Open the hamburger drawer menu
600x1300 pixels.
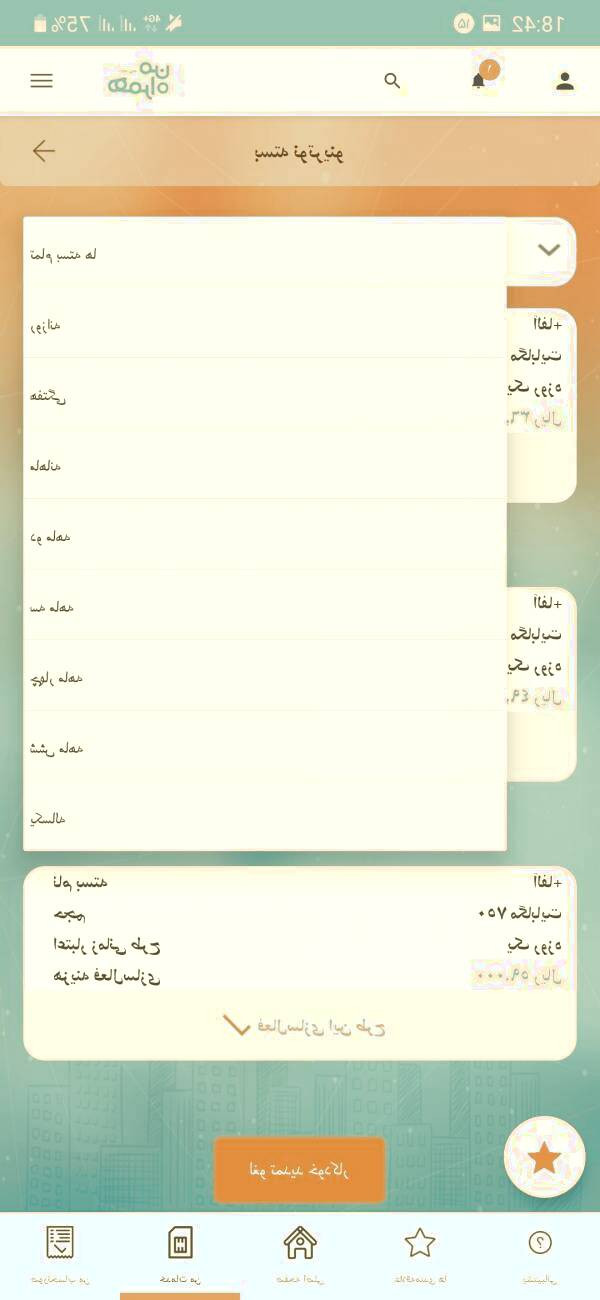tap(41, 81)
